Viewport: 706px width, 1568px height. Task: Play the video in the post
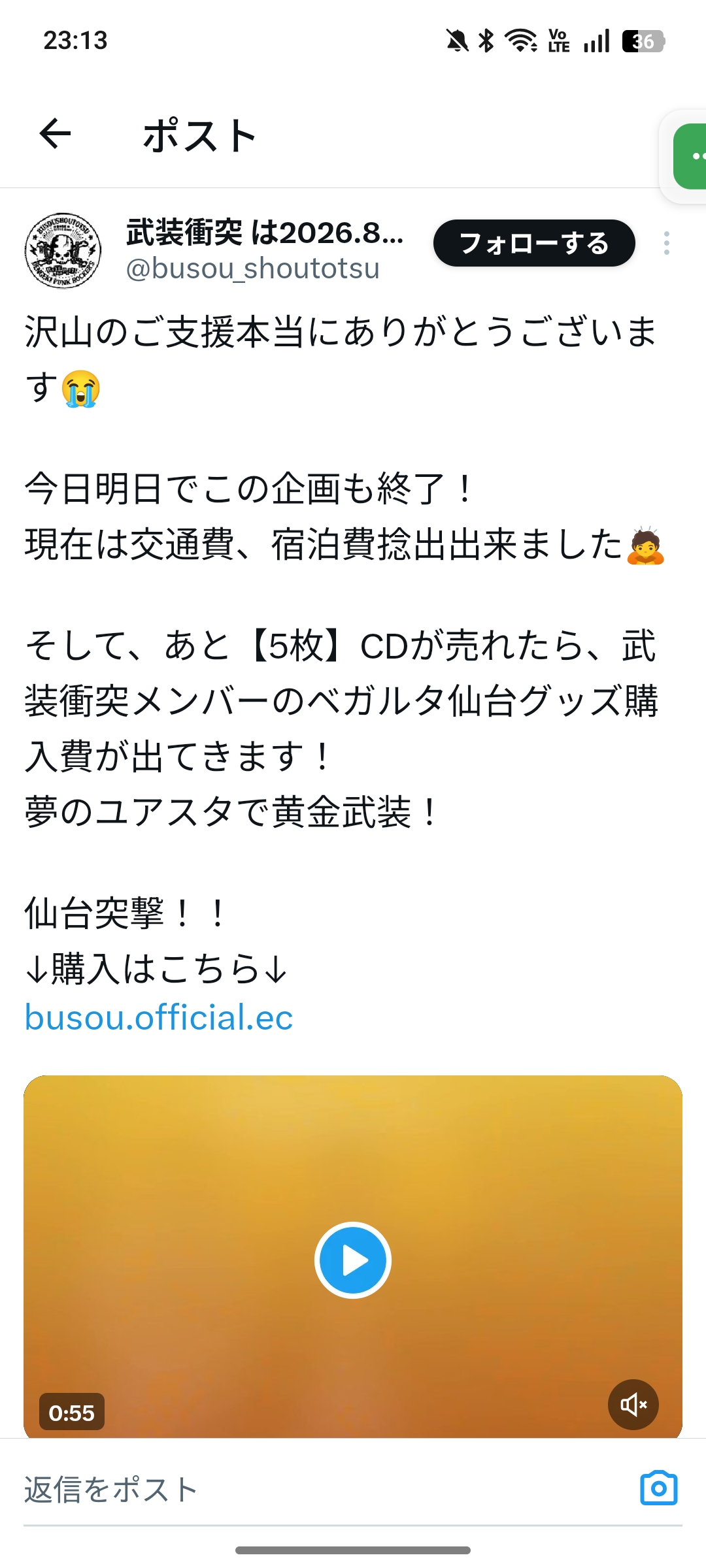tap(353, 1260)
